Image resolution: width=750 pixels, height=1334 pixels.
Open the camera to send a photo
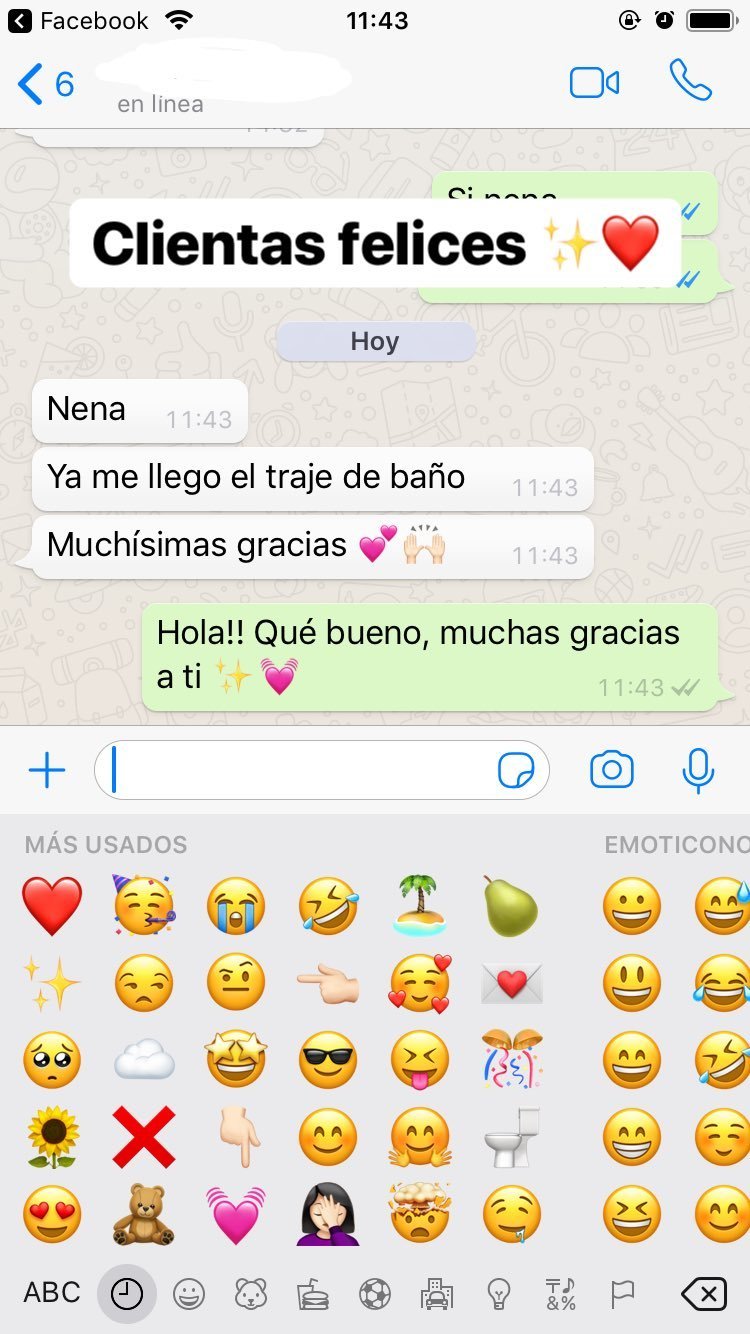point(611,770)
